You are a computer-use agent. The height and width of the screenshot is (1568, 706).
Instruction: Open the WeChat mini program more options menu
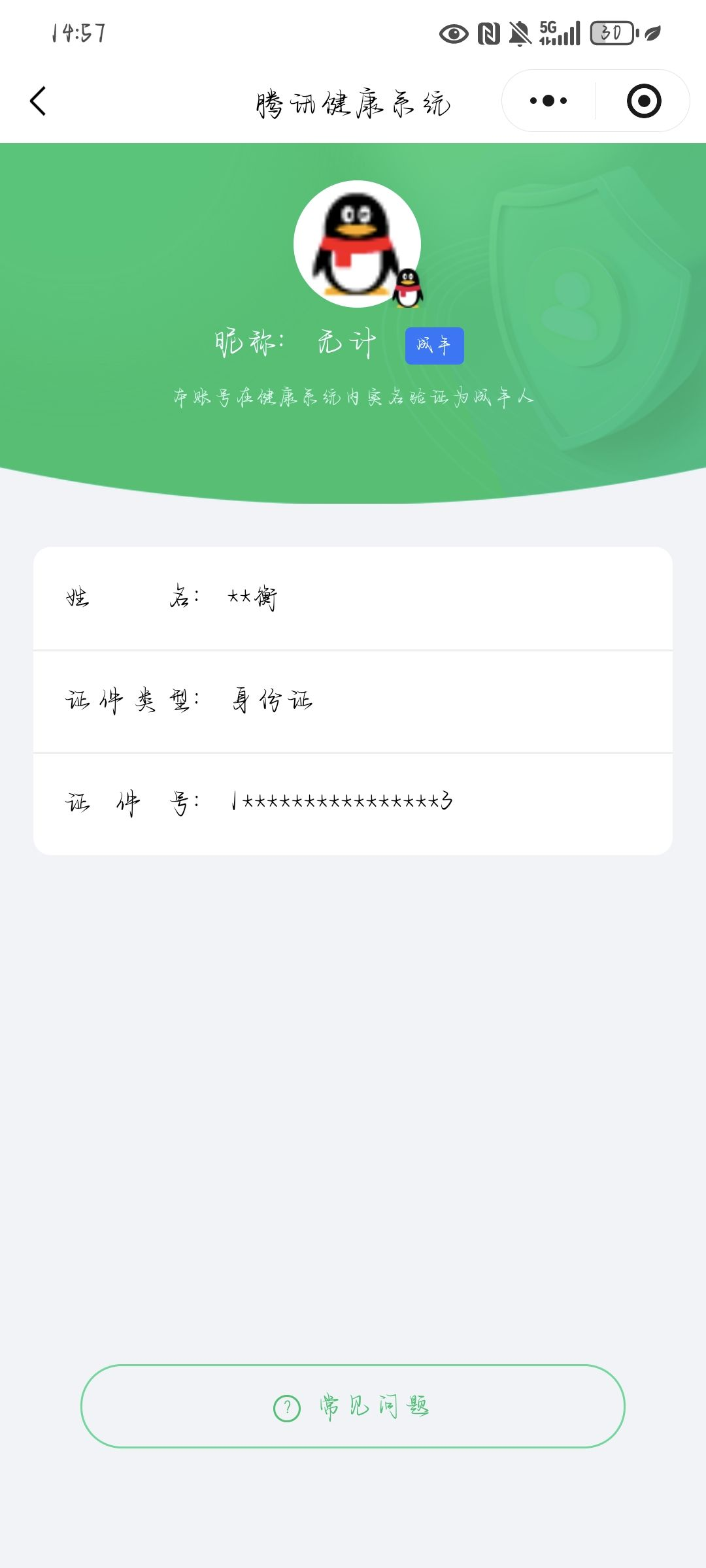[548, 99]
